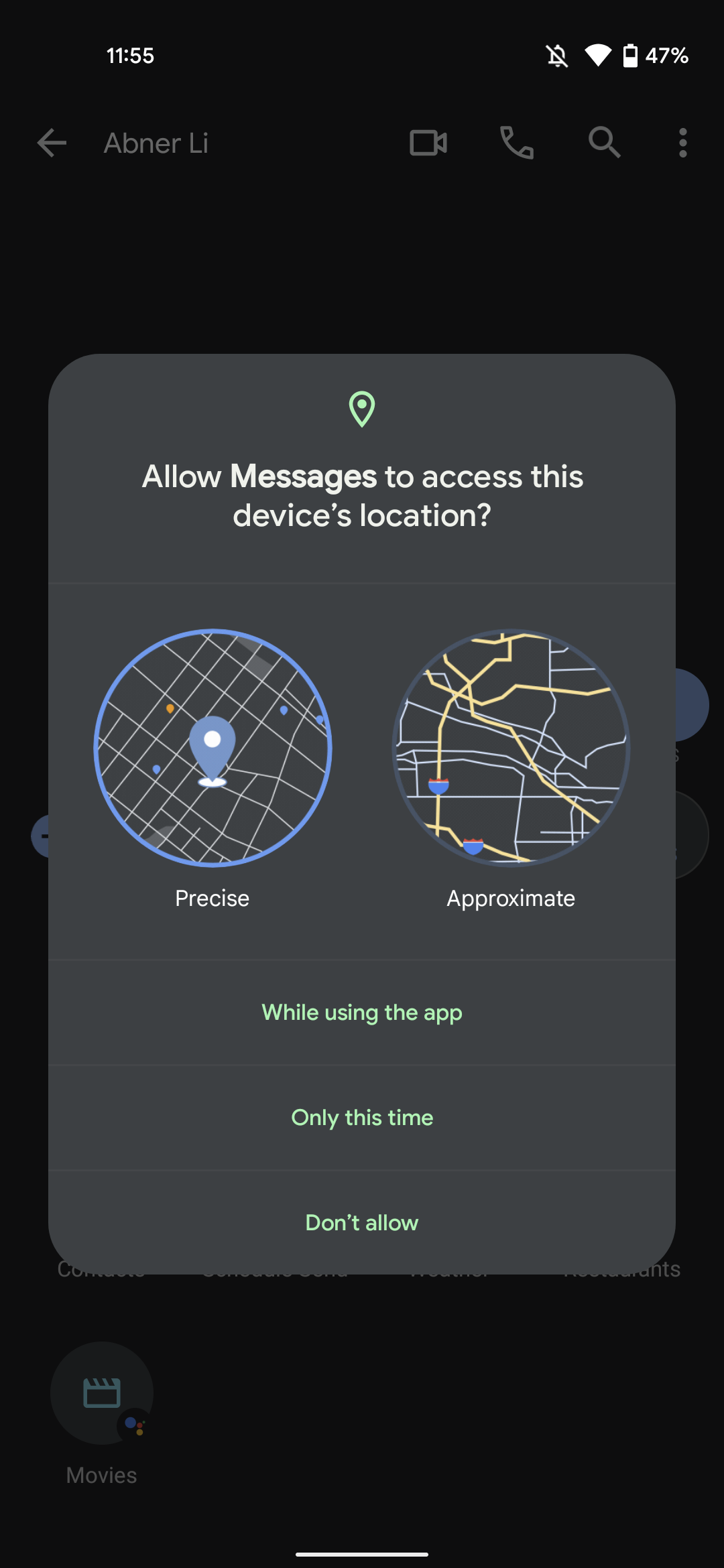Allow location while using the app
The height and width of the screenshot is (1568, 724).
tap(362, 1012)
